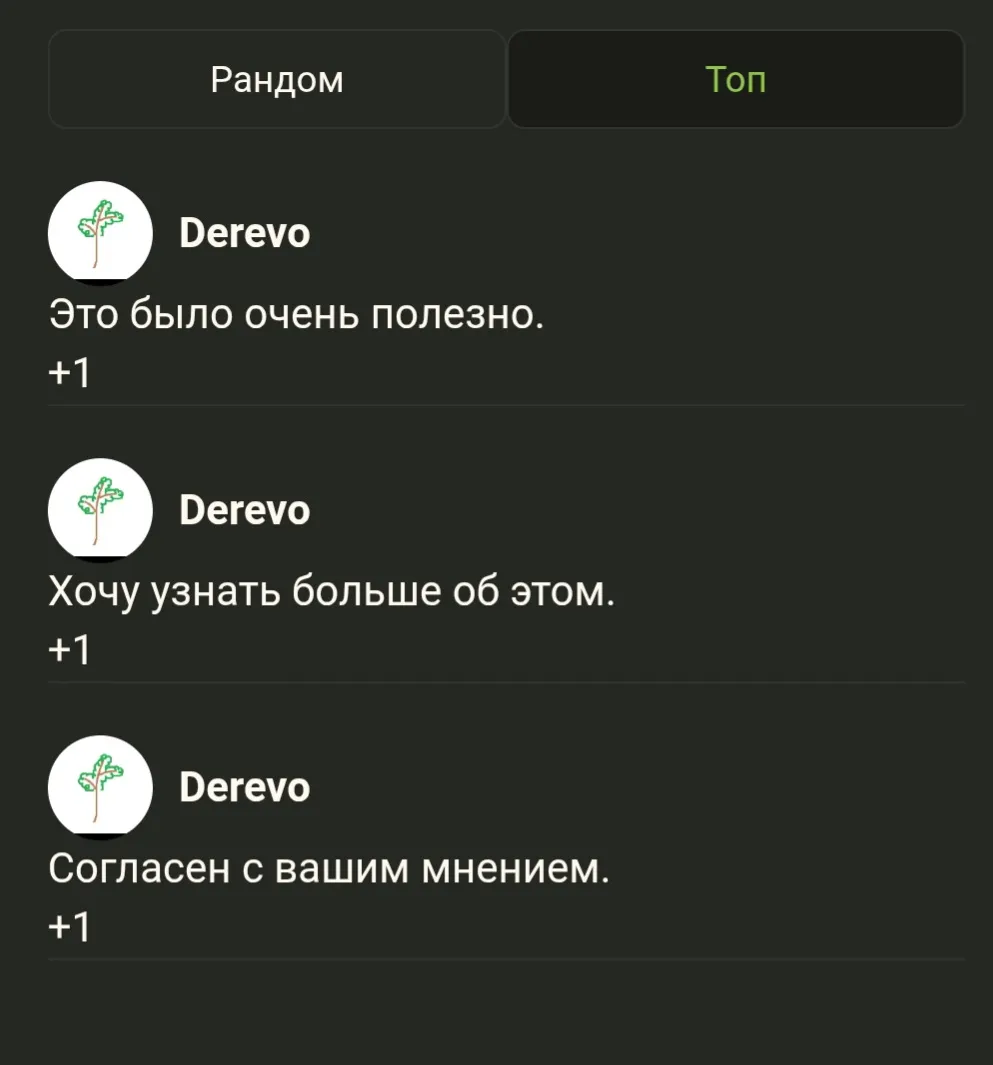993x1065 pixels.
Task: Open Derevo's avatar on "Это было очень полезно" comment
Action: pos(100,233)
